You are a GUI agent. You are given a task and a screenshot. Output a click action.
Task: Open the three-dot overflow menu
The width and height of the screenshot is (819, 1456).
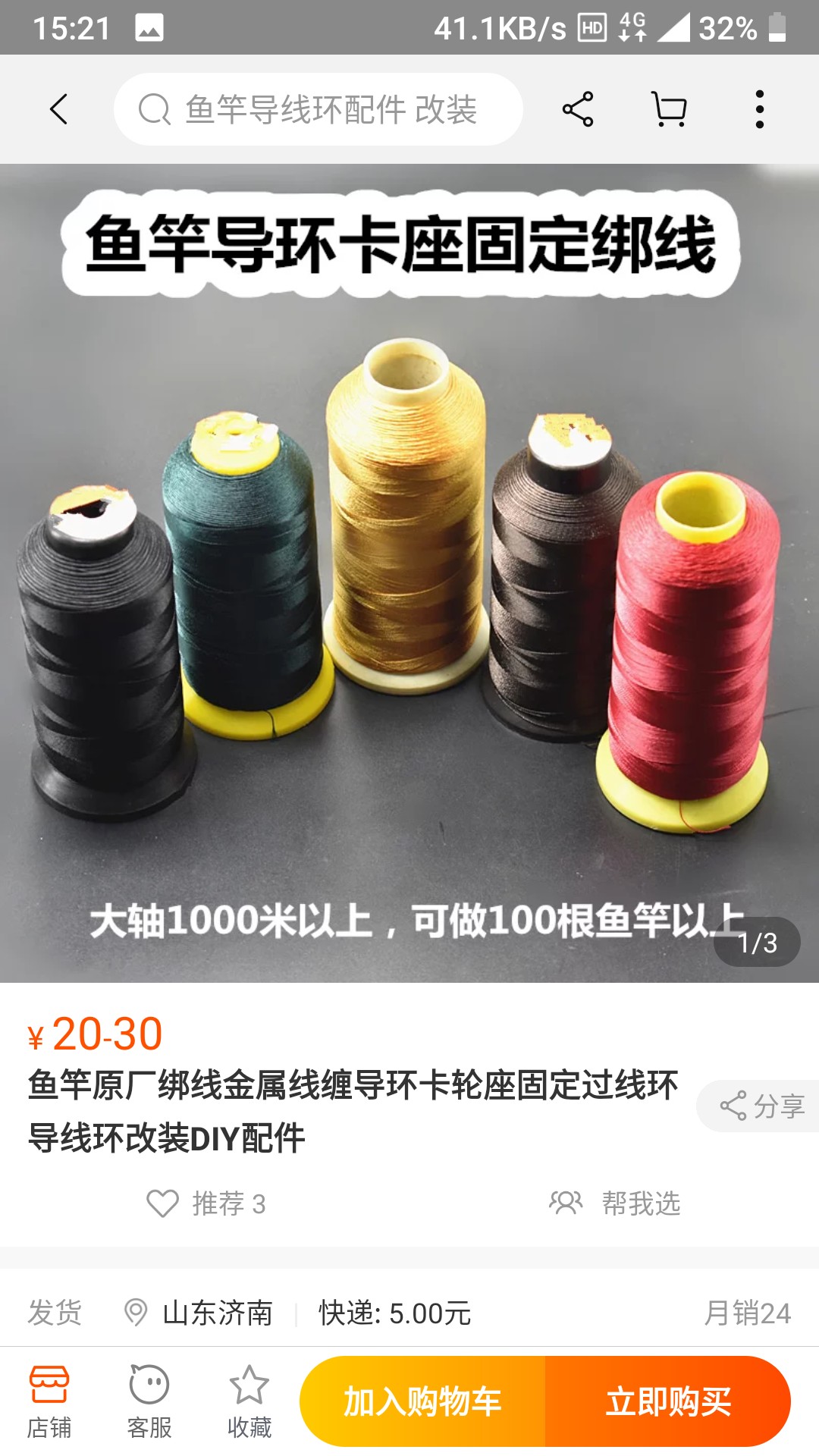pos(760,109)
